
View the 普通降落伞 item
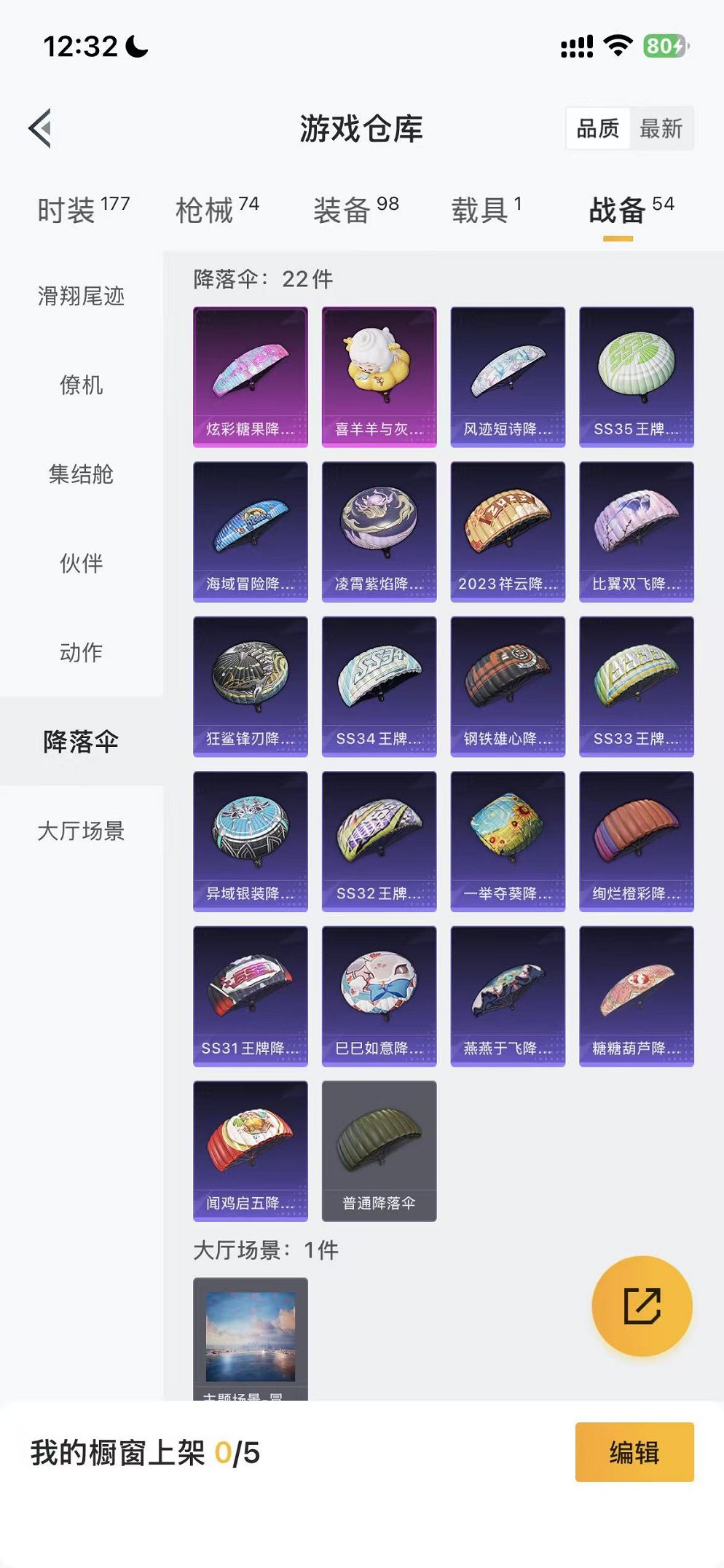380,1149
